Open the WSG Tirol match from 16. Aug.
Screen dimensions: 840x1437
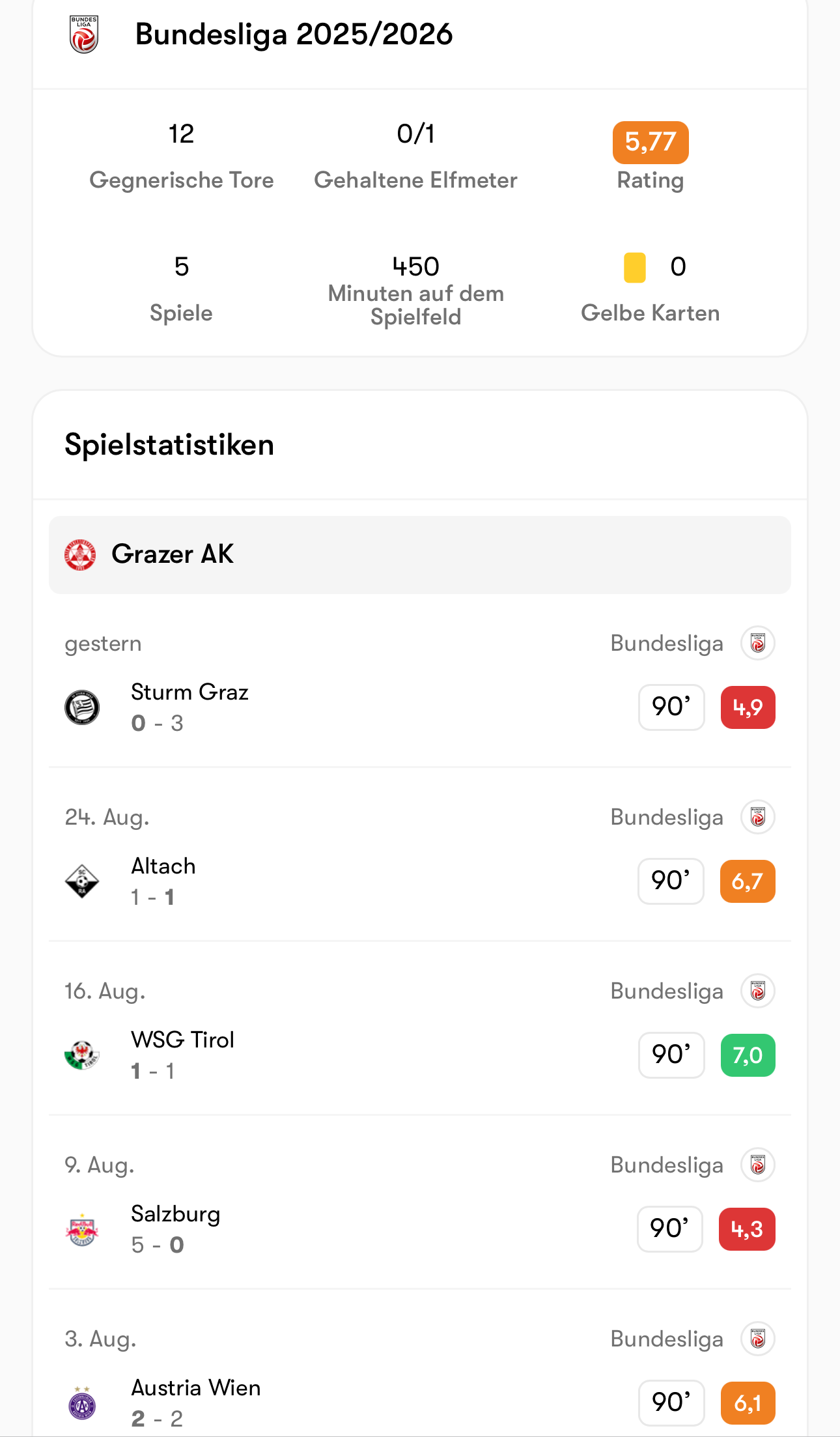click(420, 1029)
